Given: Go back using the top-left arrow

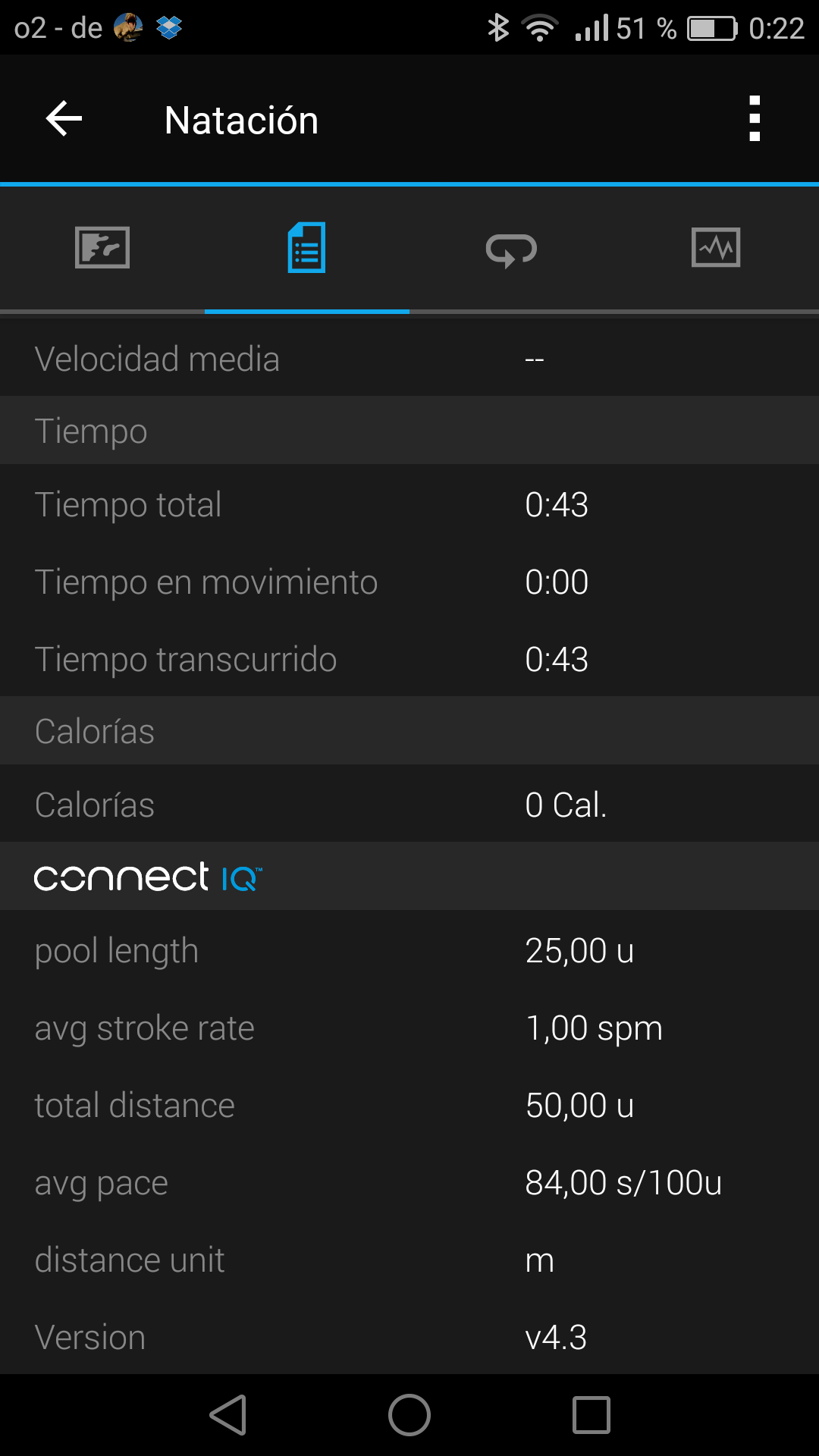Looking at the screenshot, I should 64,119.
